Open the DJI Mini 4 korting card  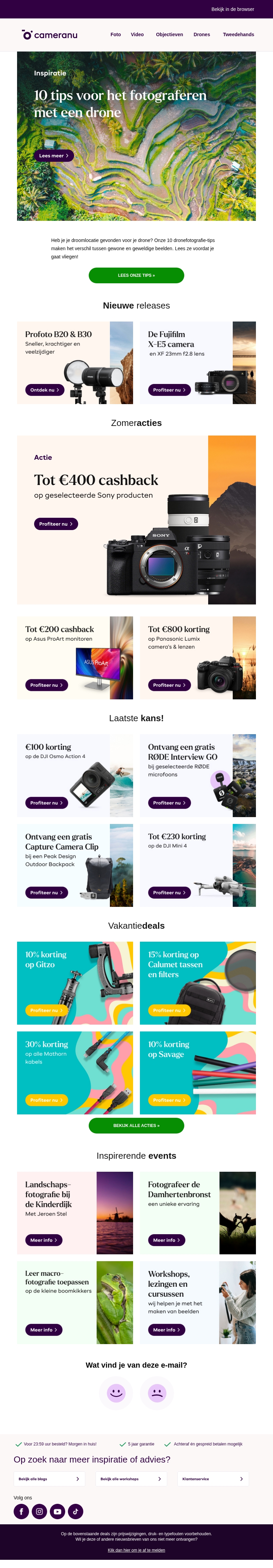pos(169,892)
